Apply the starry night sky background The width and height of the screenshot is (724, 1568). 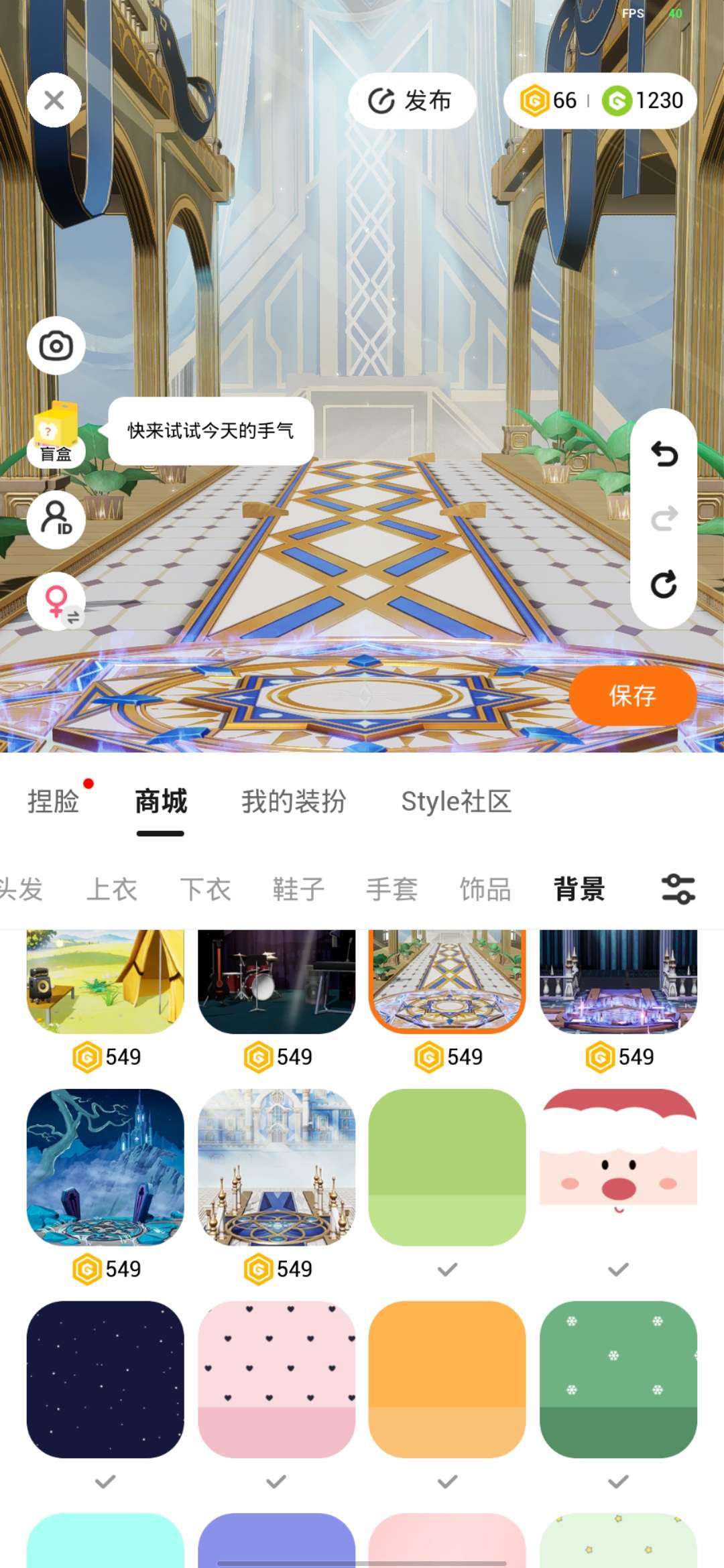click(105, 1379)
